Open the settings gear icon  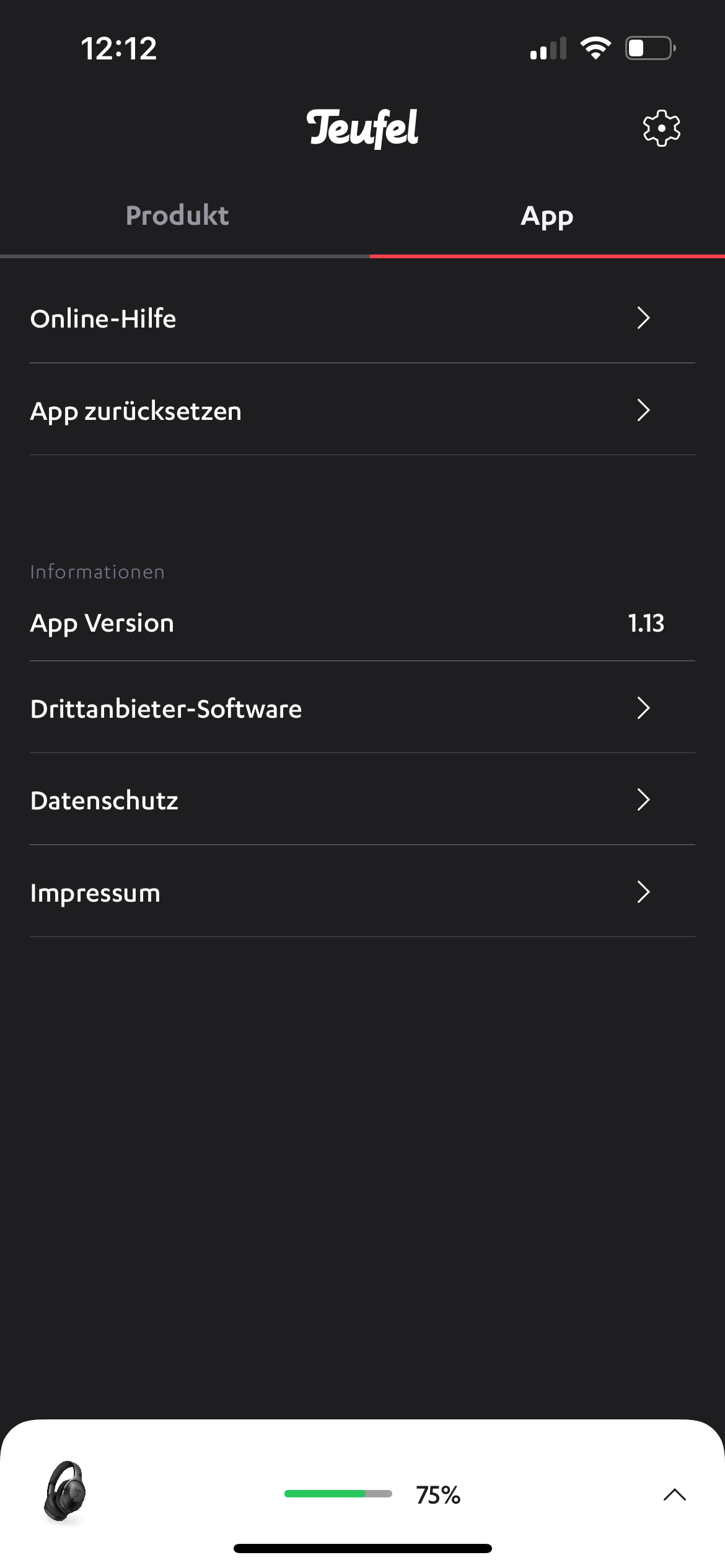[x=661, y=128]
